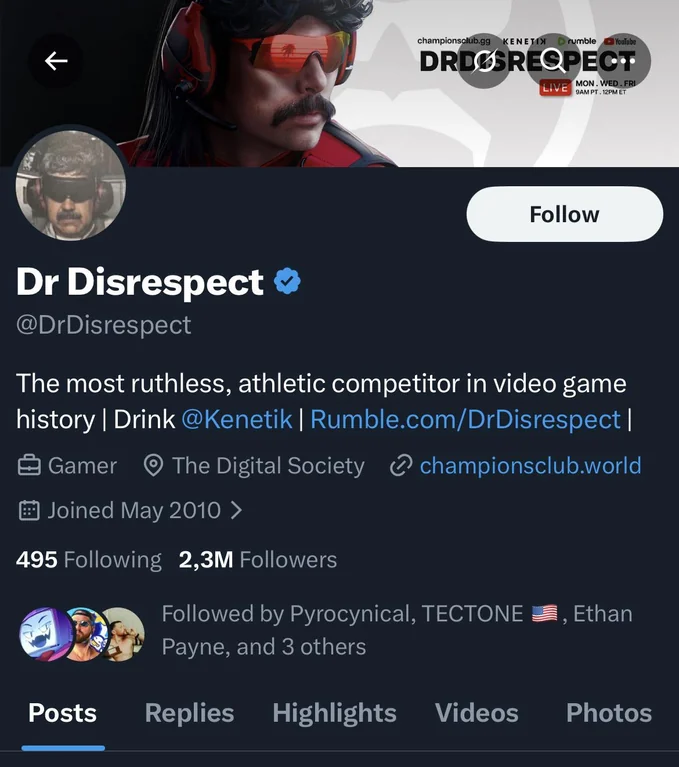Go back from Dr Disrespect's profile
This screenshot has height=767, width=679.
(56, 61)
